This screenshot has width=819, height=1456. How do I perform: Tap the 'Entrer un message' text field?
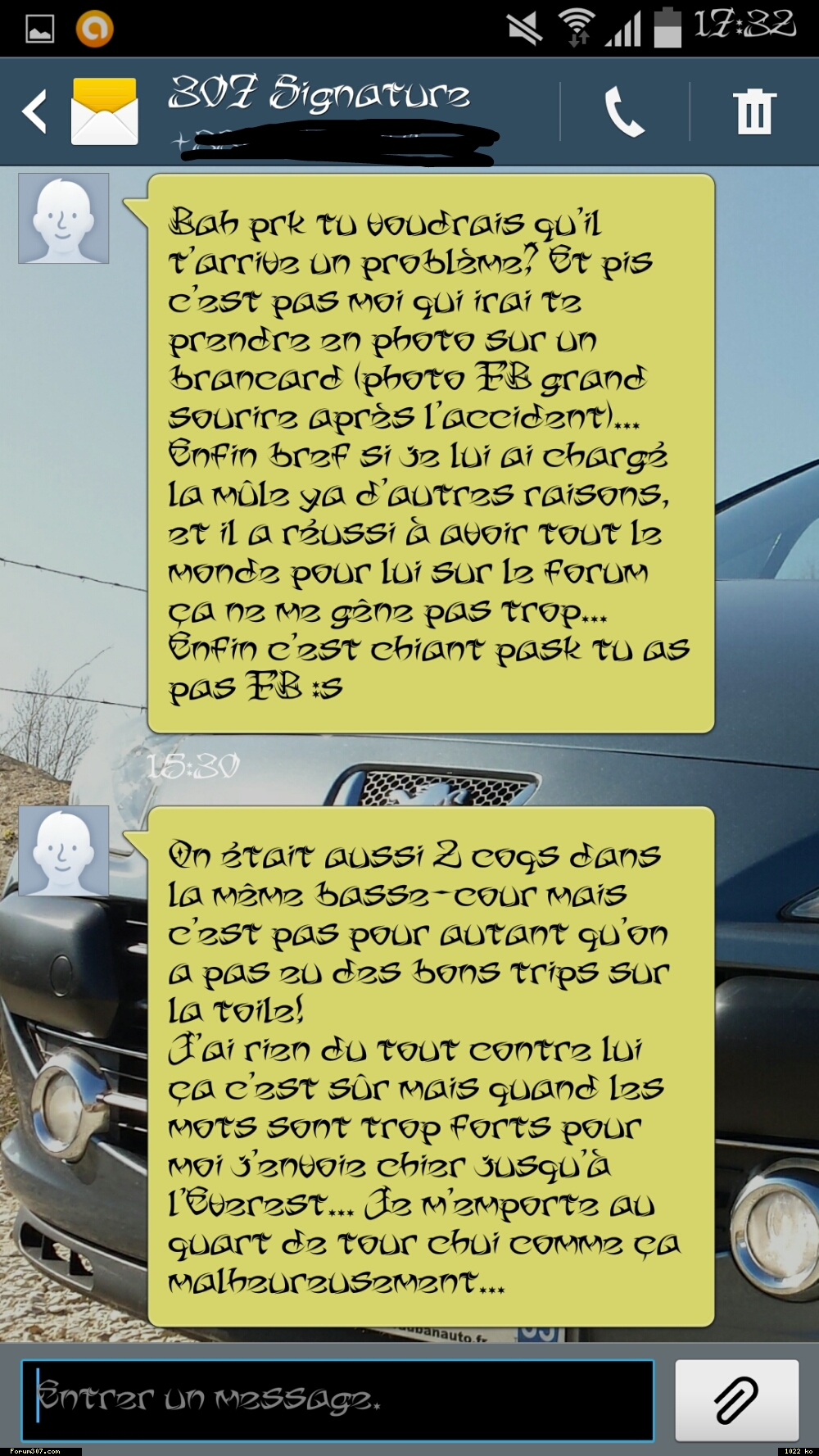337,1399
